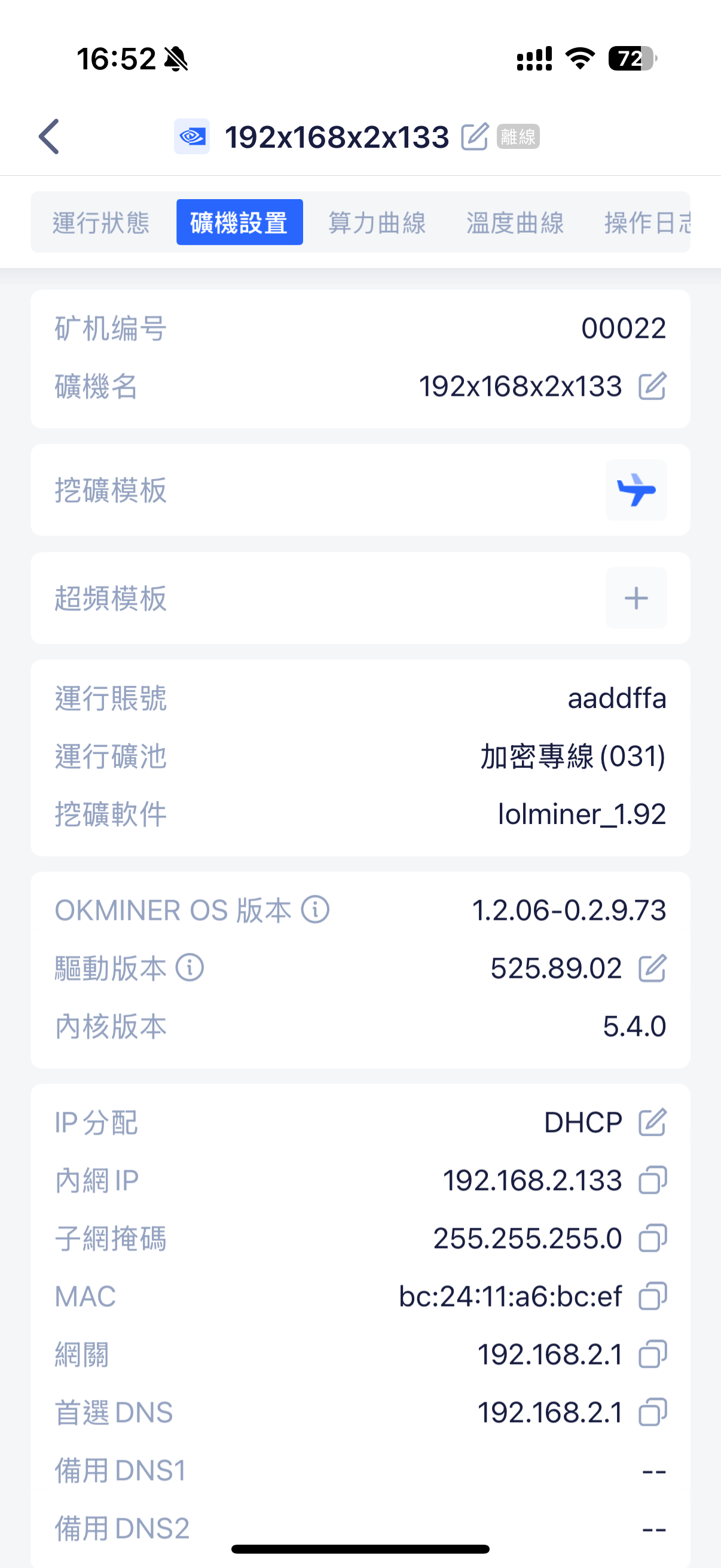This screenshot has height=1568, width=721.
Task: Edit the driver version 525.89.02
Action: click(652, 968)
